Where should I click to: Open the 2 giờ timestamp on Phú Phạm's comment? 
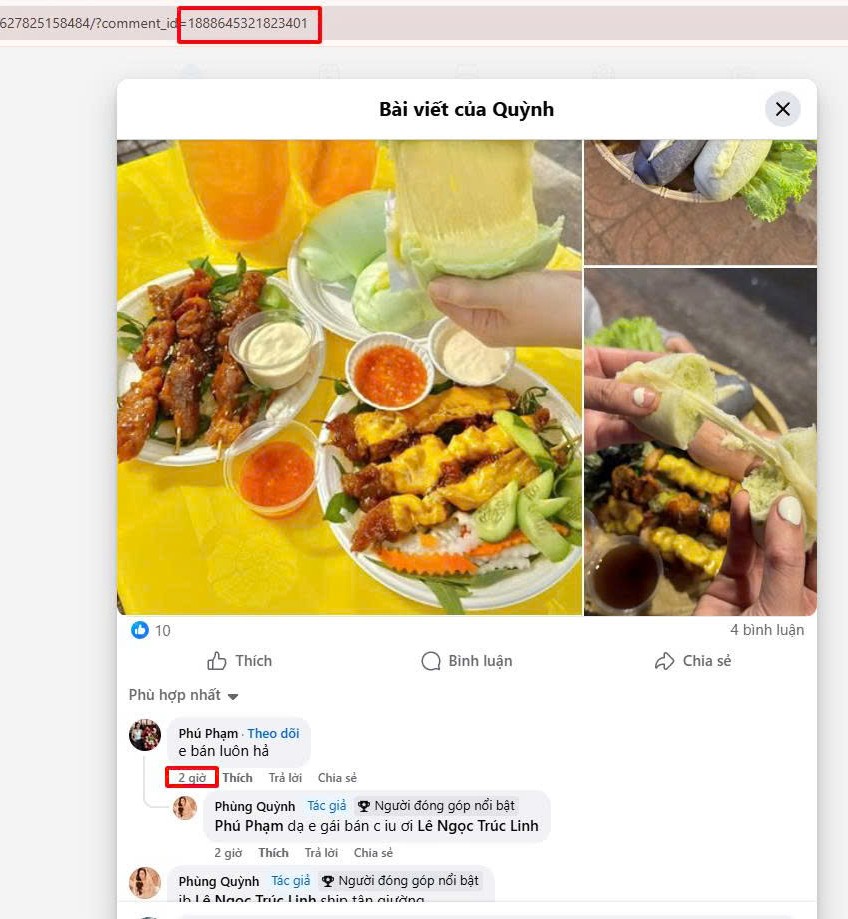tap(191, 778)
